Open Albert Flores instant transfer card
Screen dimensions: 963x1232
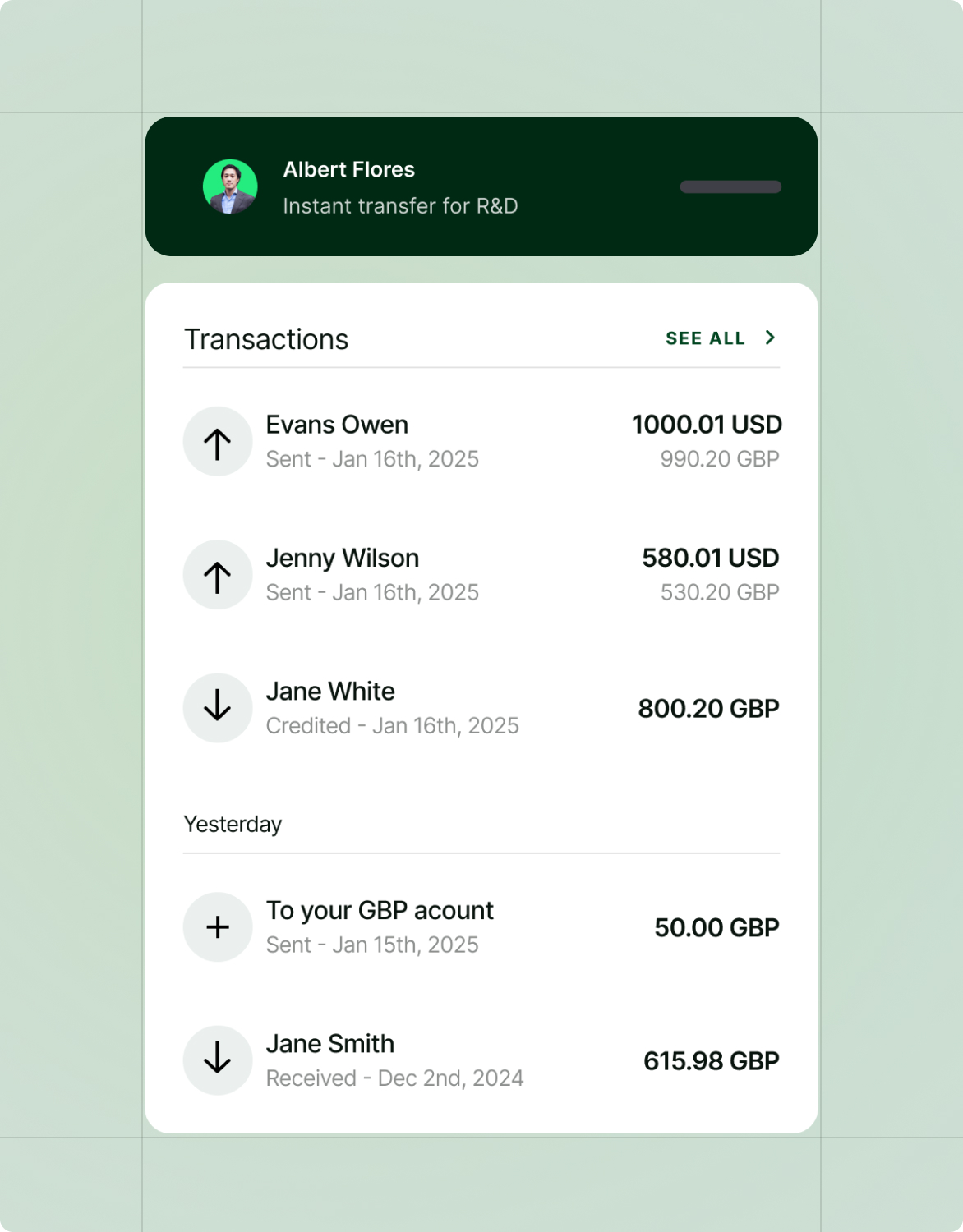(481, 187)
